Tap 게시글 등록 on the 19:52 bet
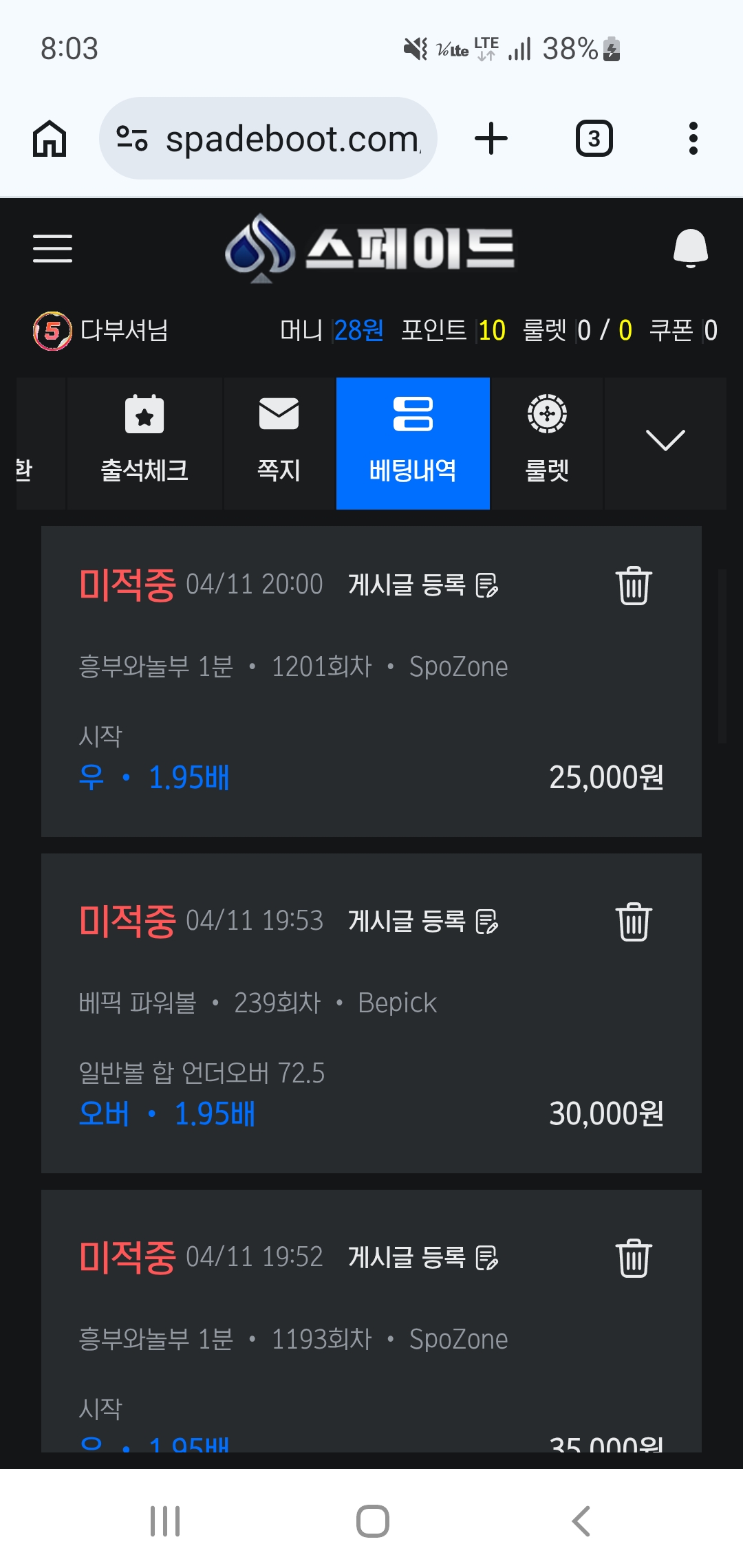This screenshot has width=743, height=1568. (422, 1258)
